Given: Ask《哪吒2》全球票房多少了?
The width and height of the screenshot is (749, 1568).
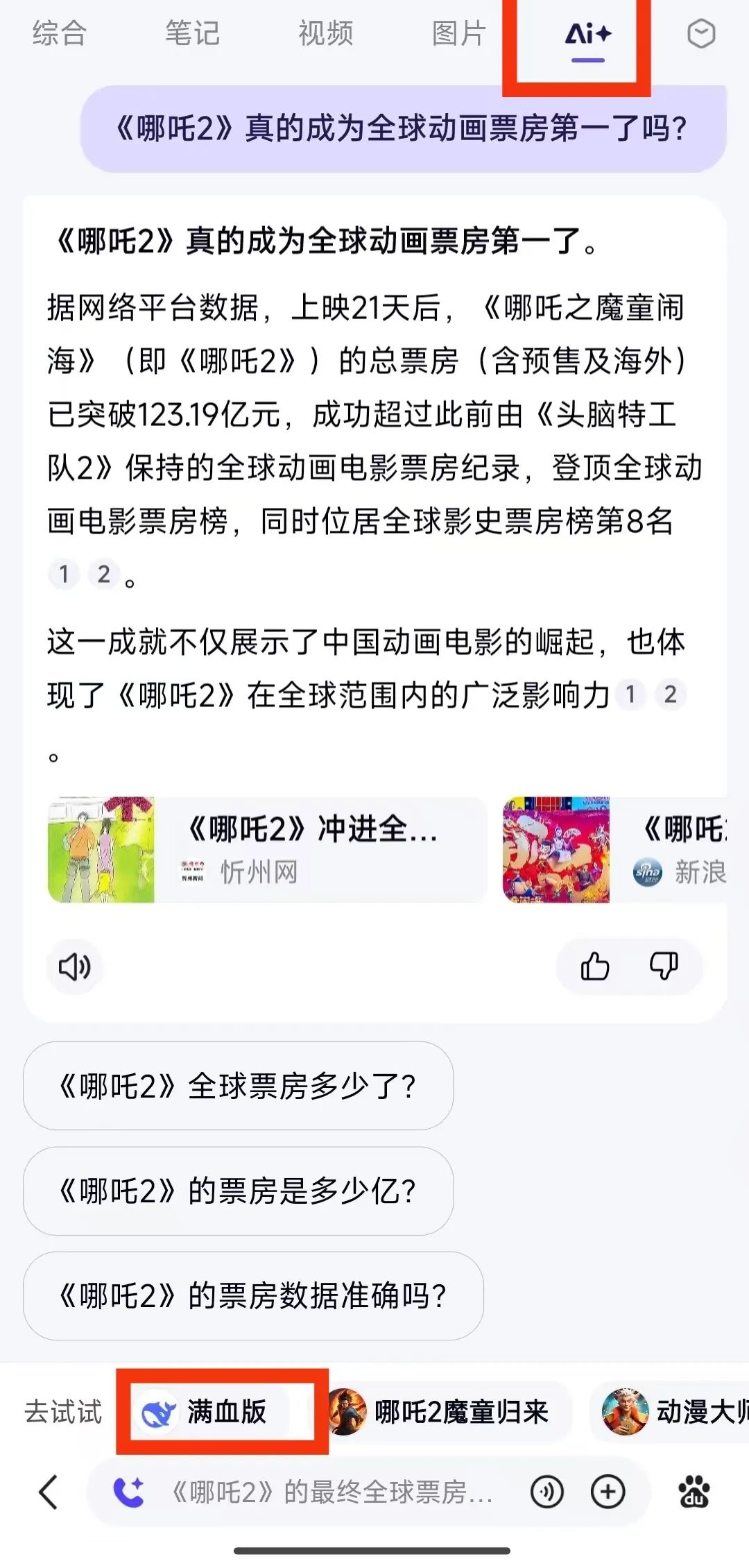Looking at the screenshot, I should tap(238, 1086).
